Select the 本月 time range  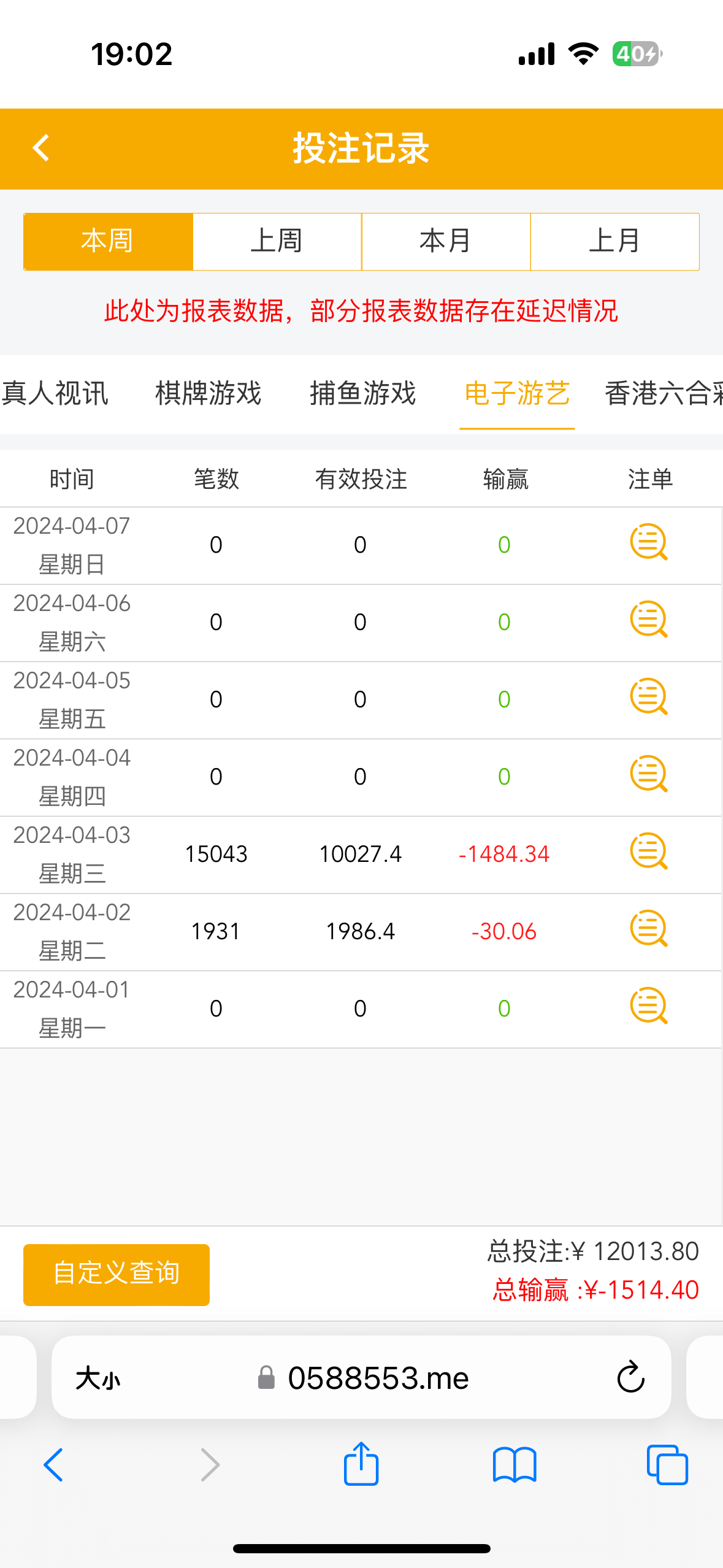click(x=446, y=241)
